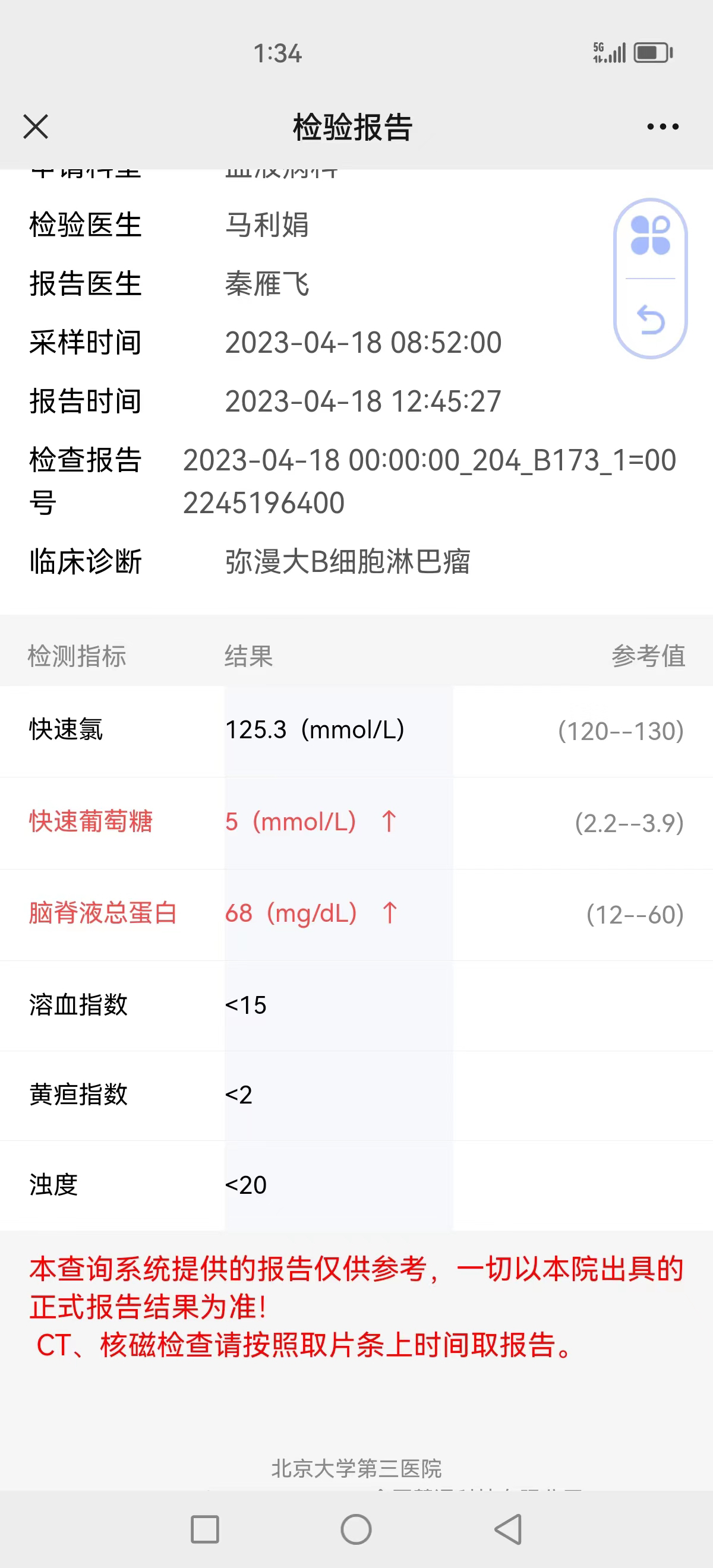Image resolution: width=713 pixels, height=1568 pixels.
Task: Tap the floating return arrow icon
Action: 650,320
